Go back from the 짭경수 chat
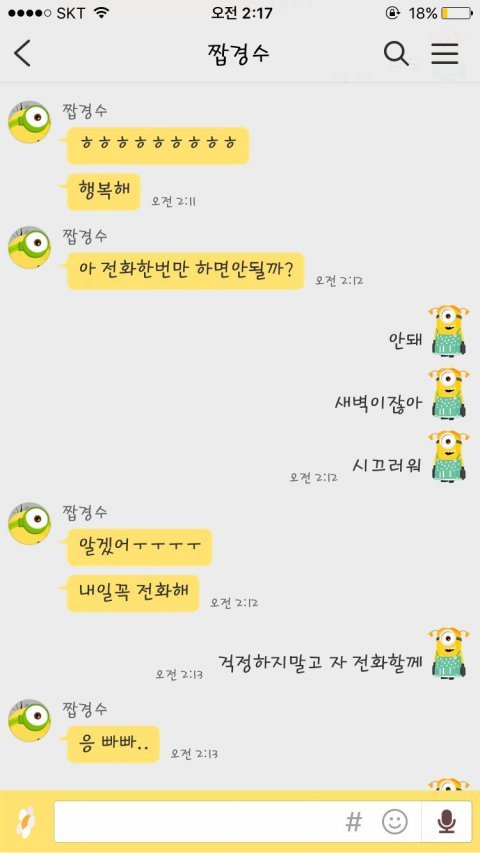The height and width of the screenshot is (853, 480). [22, 53]
